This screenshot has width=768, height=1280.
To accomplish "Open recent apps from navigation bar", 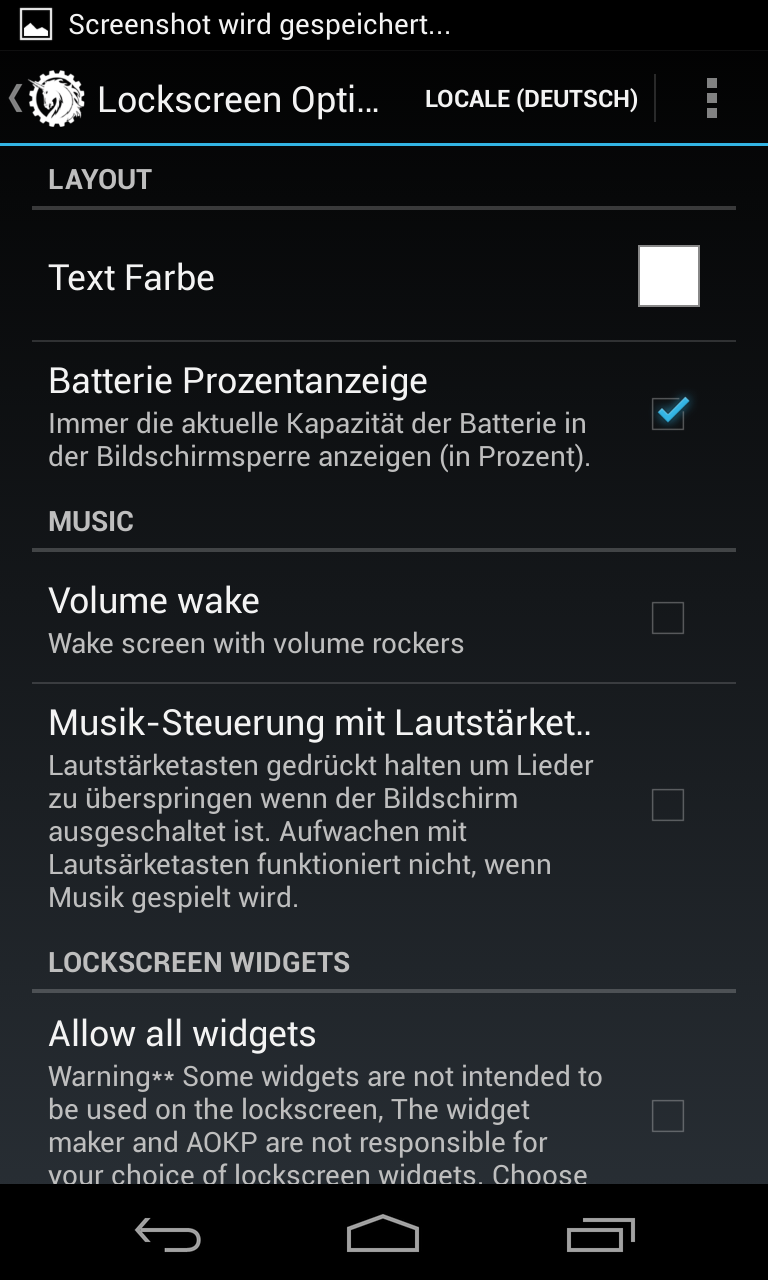I will pyautogui.click(x=601, y=1234).
